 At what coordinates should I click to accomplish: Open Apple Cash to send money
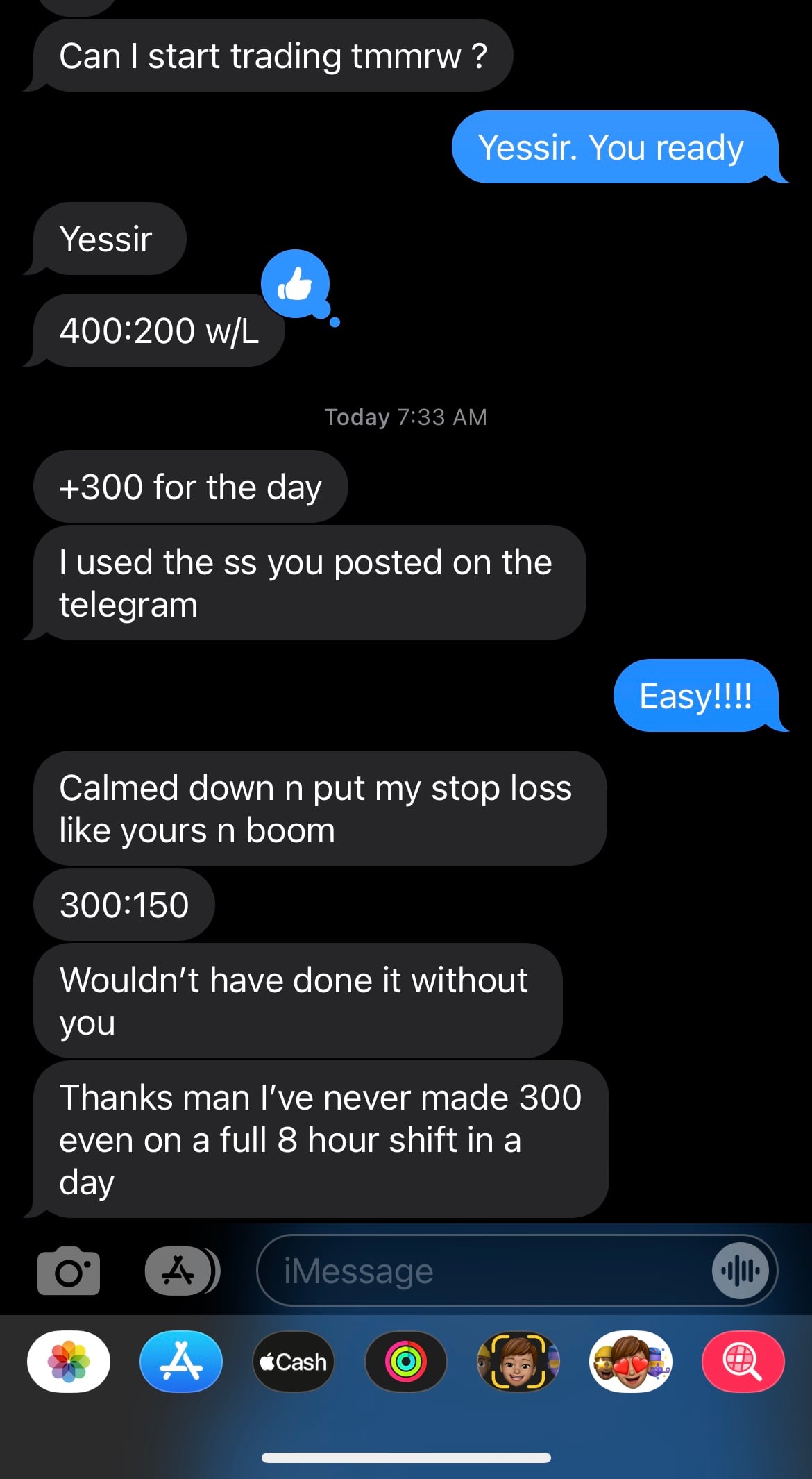294,1362
